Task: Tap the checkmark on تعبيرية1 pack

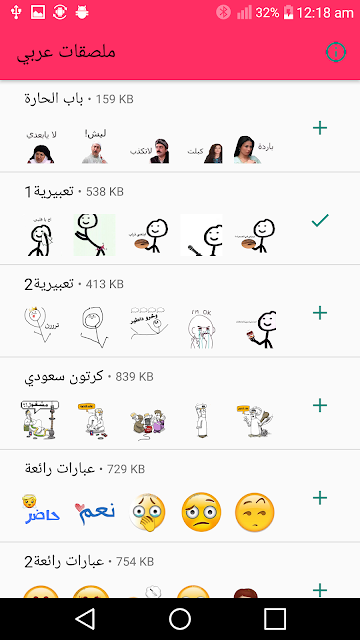Action: coord(320,220)
